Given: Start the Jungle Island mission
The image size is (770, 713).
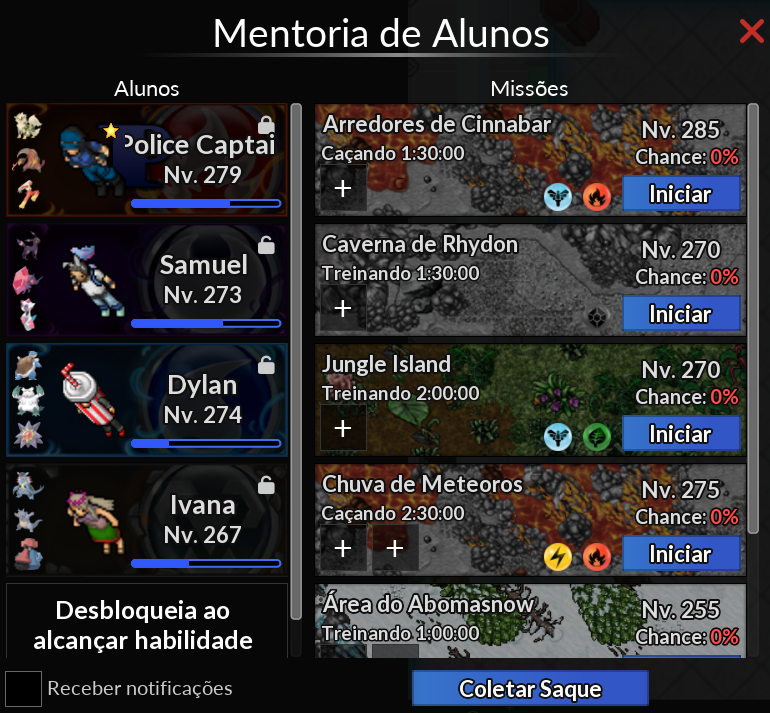Looking at the screenshot, I should point(680,434).
